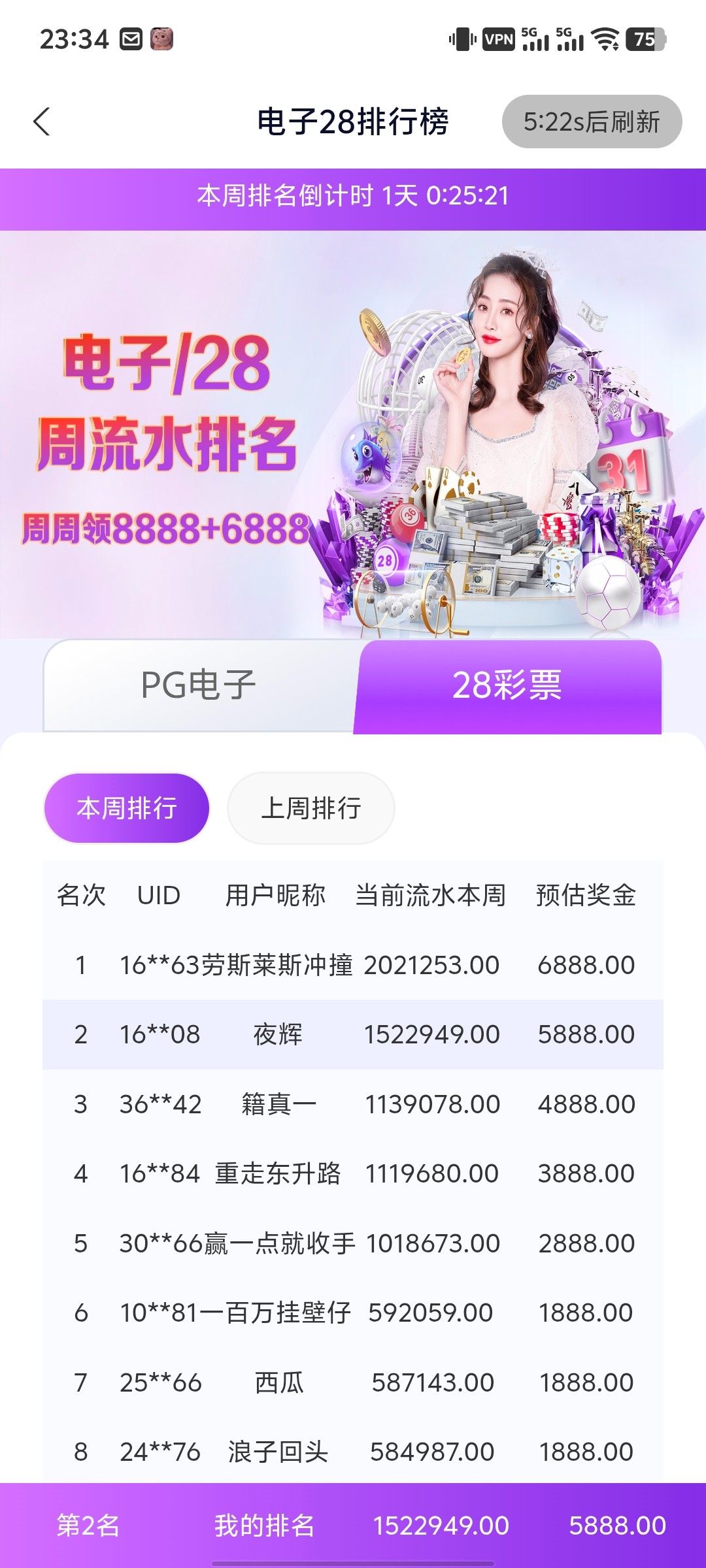Select the 28彩票 tab

pyautogui.click(x=507, y=685)
